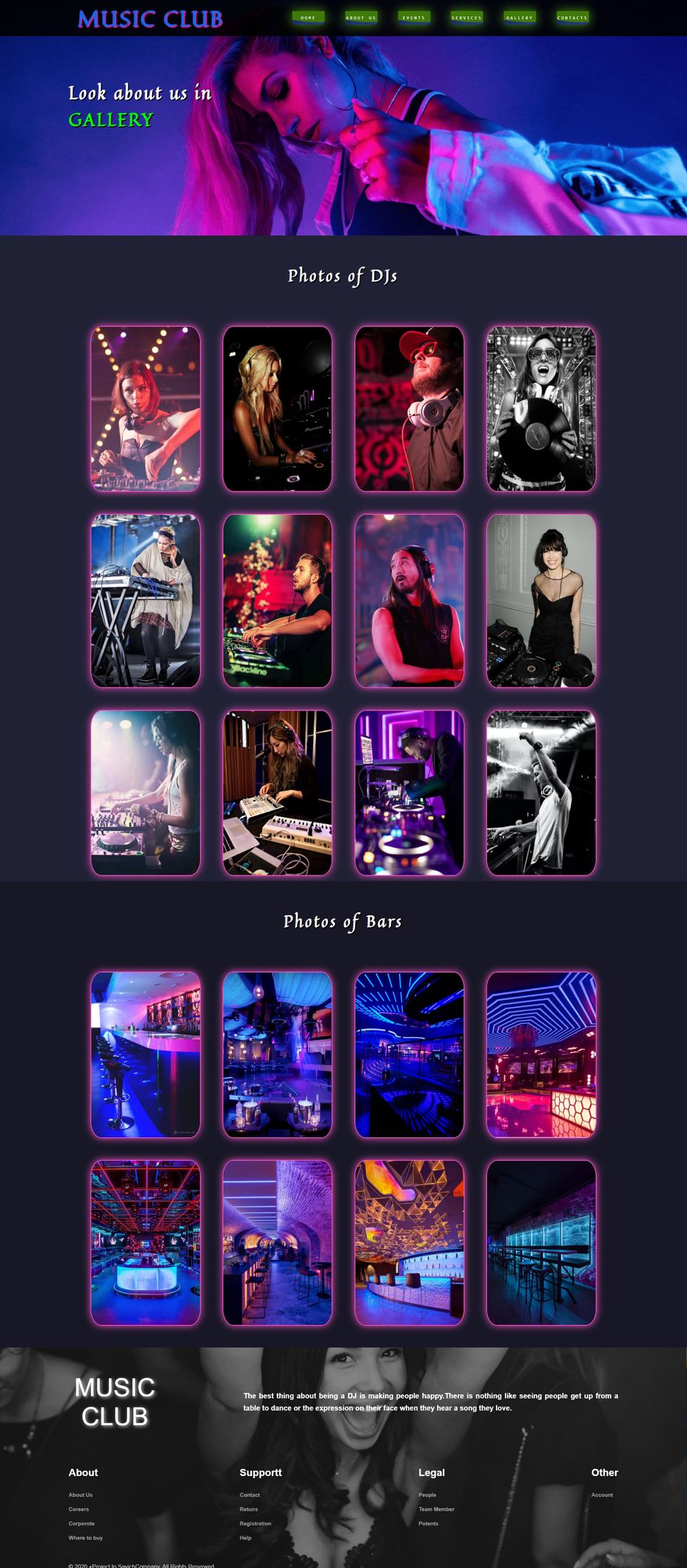Open the Team Member footer link

pyautogui.click(x=436, y=1509)
